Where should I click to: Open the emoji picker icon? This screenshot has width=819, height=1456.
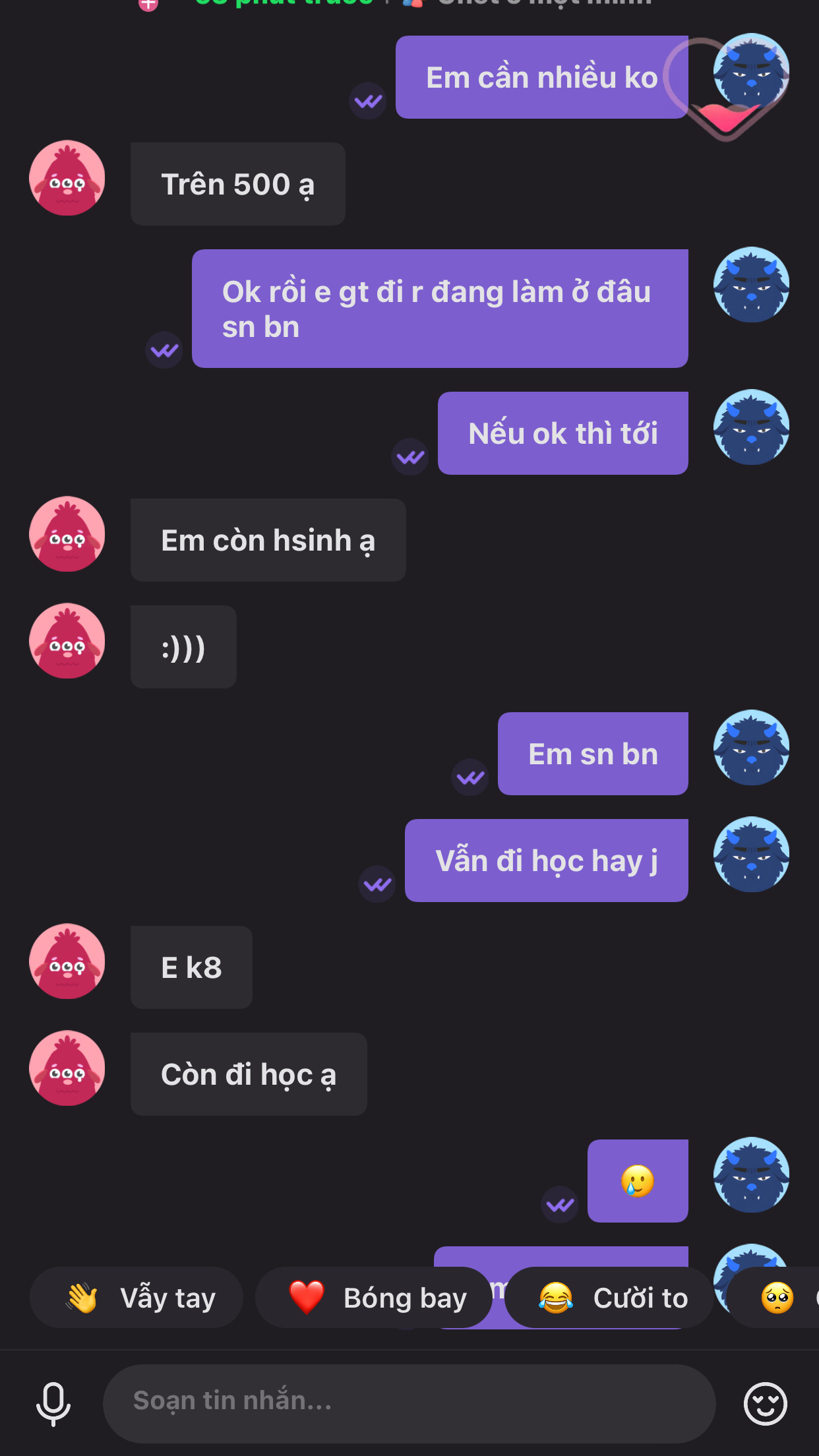coord(765,1403)
